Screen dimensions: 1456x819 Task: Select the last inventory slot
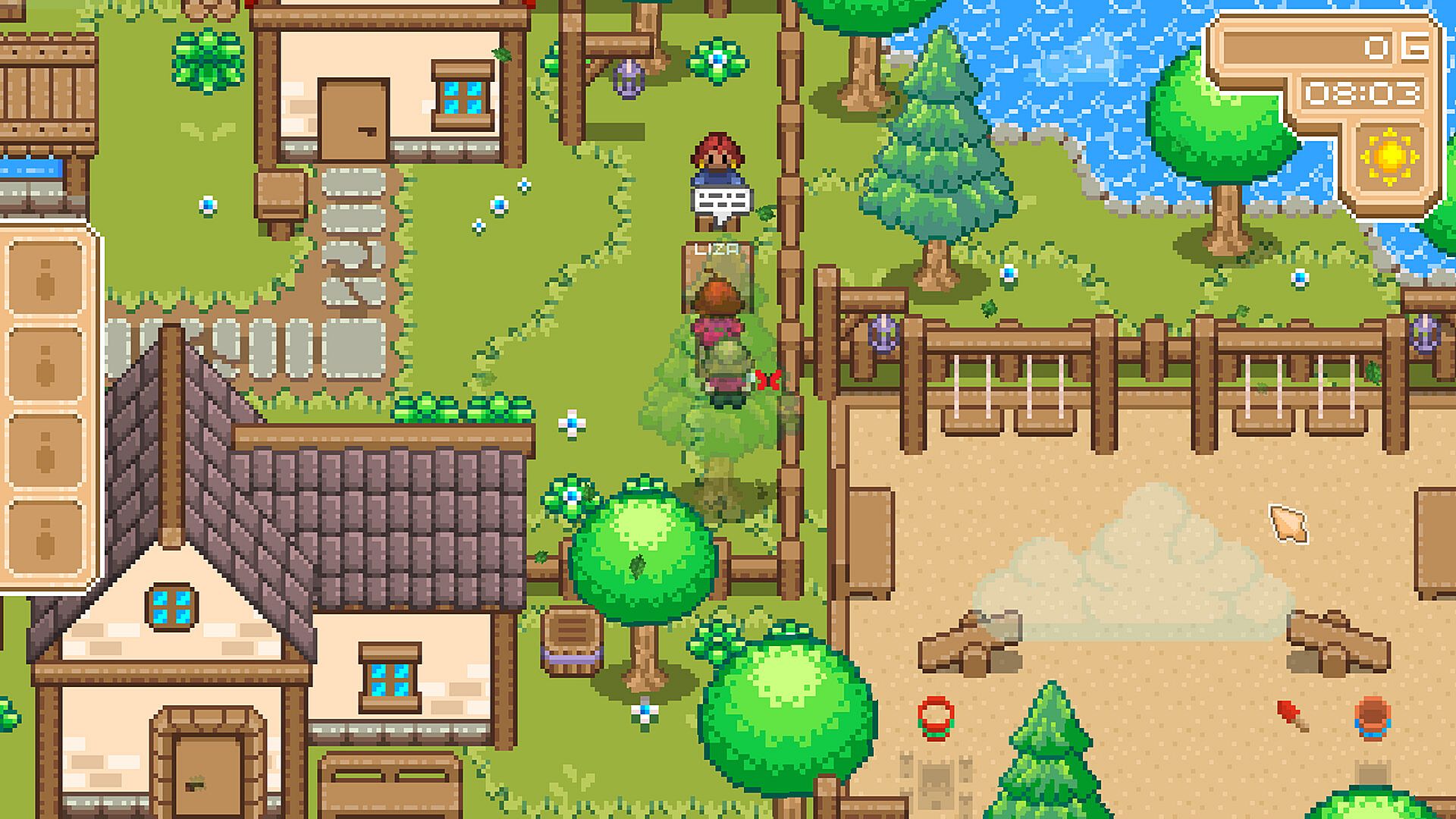[x=45, y=540]
